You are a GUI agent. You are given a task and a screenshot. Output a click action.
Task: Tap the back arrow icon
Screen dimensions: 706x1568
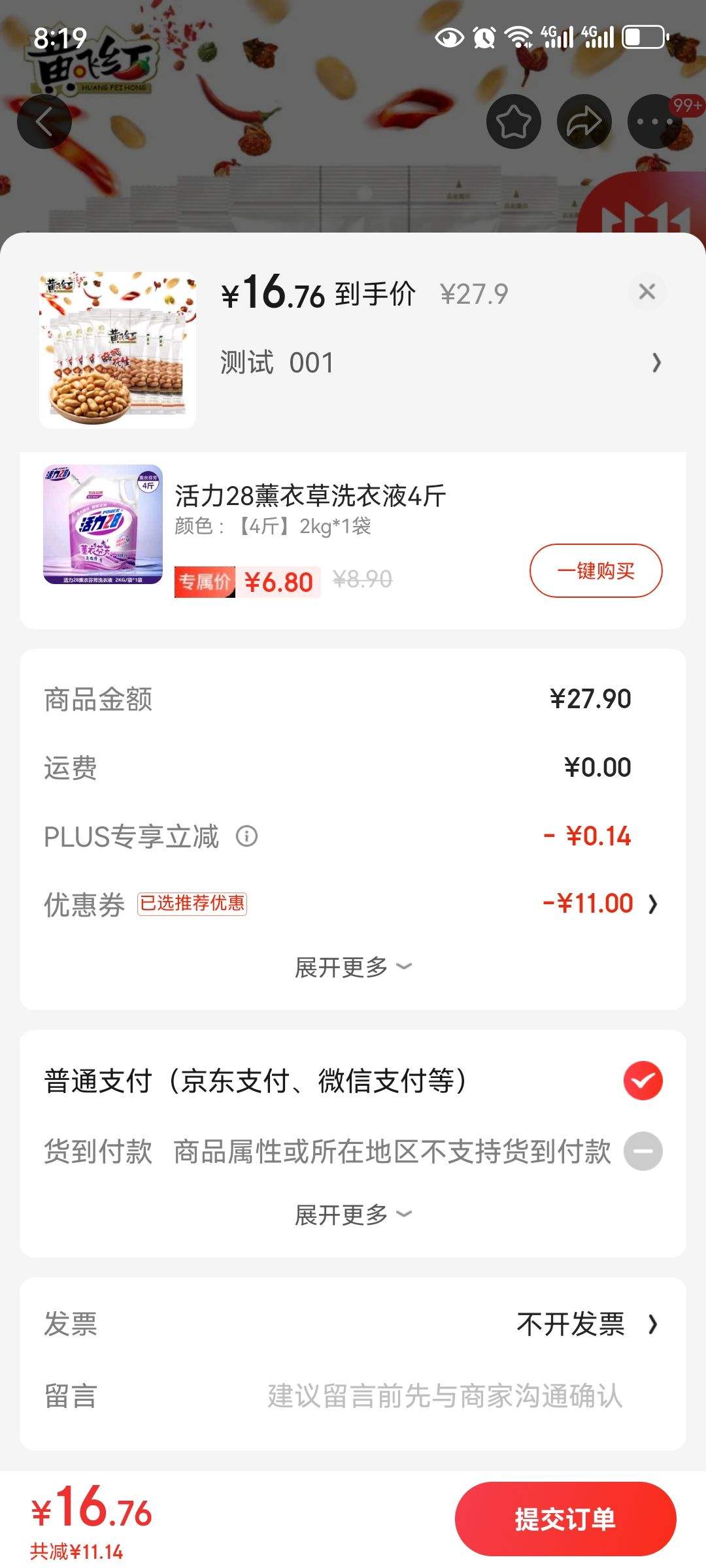[x=44, y=121]
